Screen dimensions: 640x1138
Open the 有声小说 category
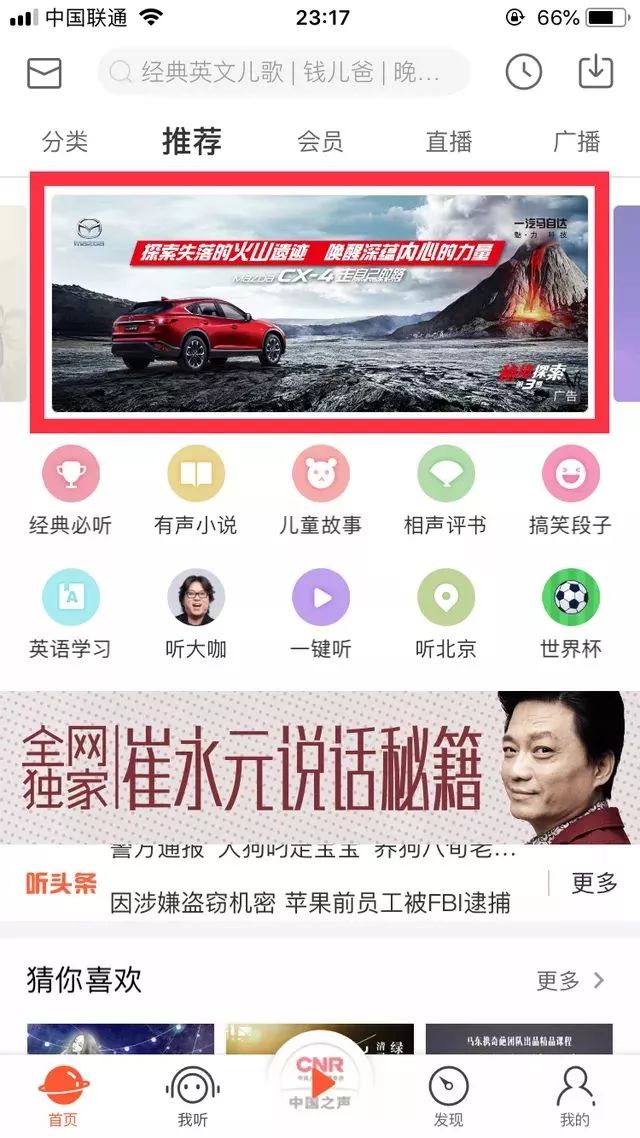(x=196, y=489)
